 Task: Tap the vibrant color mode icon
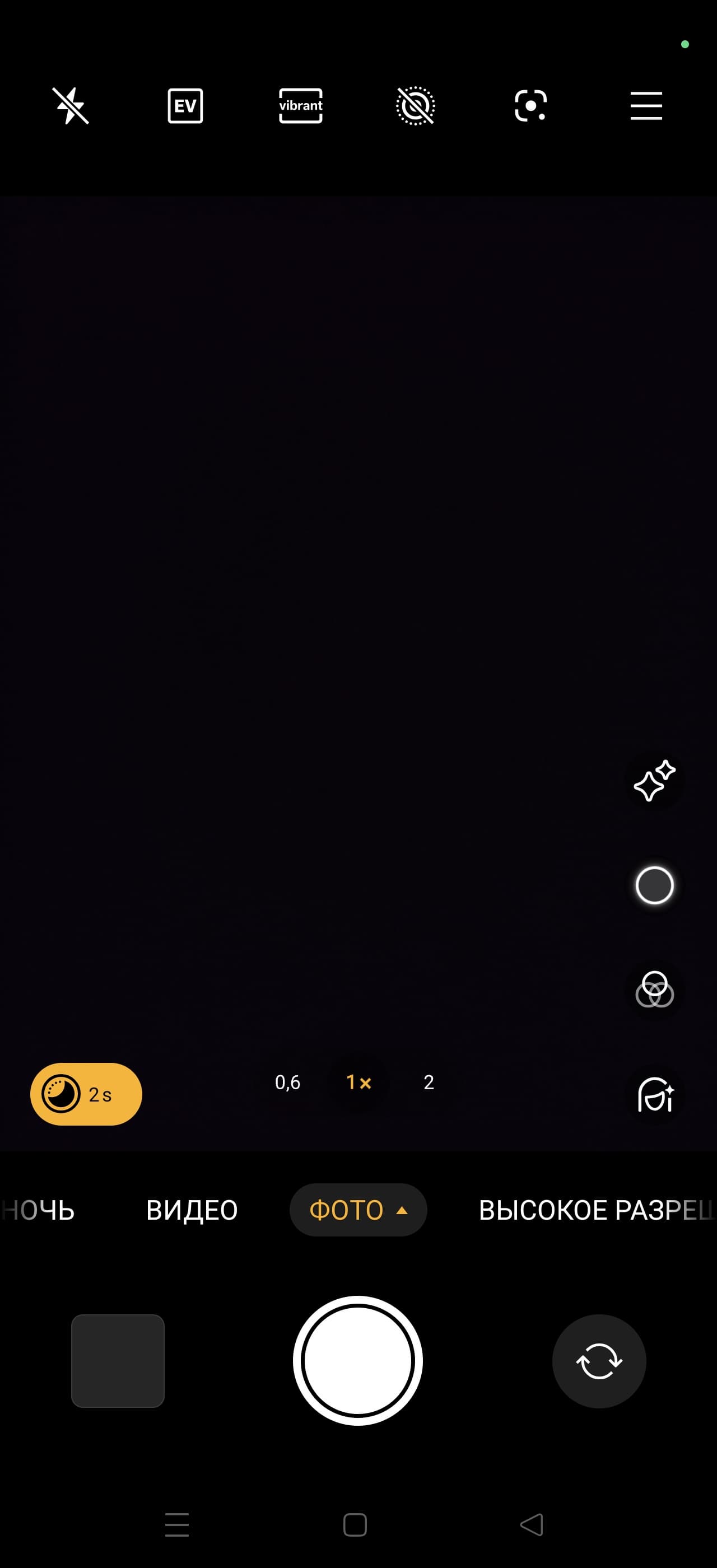pos(301,106)
